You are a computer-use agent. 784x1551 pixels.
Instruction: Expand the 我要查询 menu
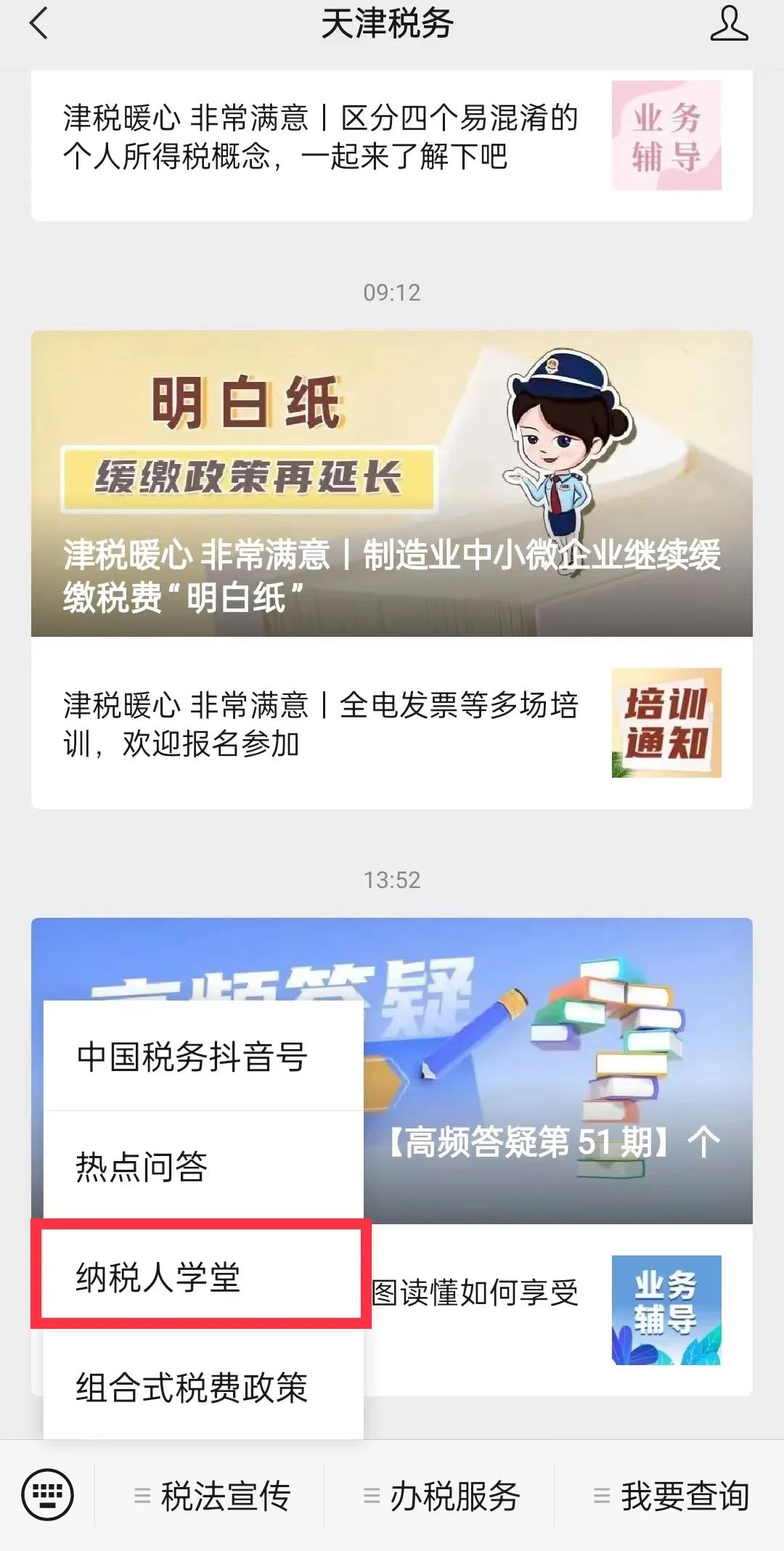669,1496
